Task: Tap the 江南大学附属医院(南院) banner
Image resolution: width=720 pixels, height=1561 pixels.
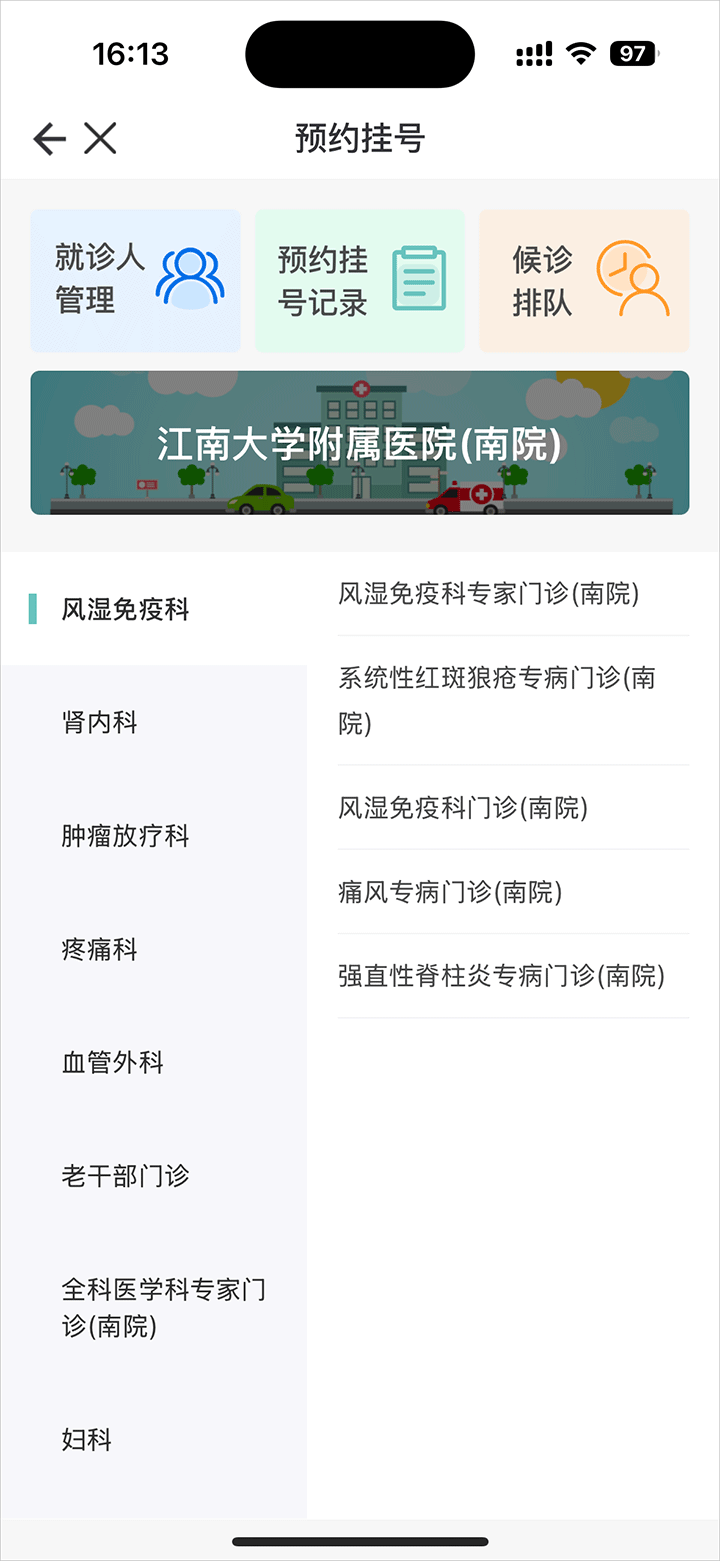Action: pos(360,443)
